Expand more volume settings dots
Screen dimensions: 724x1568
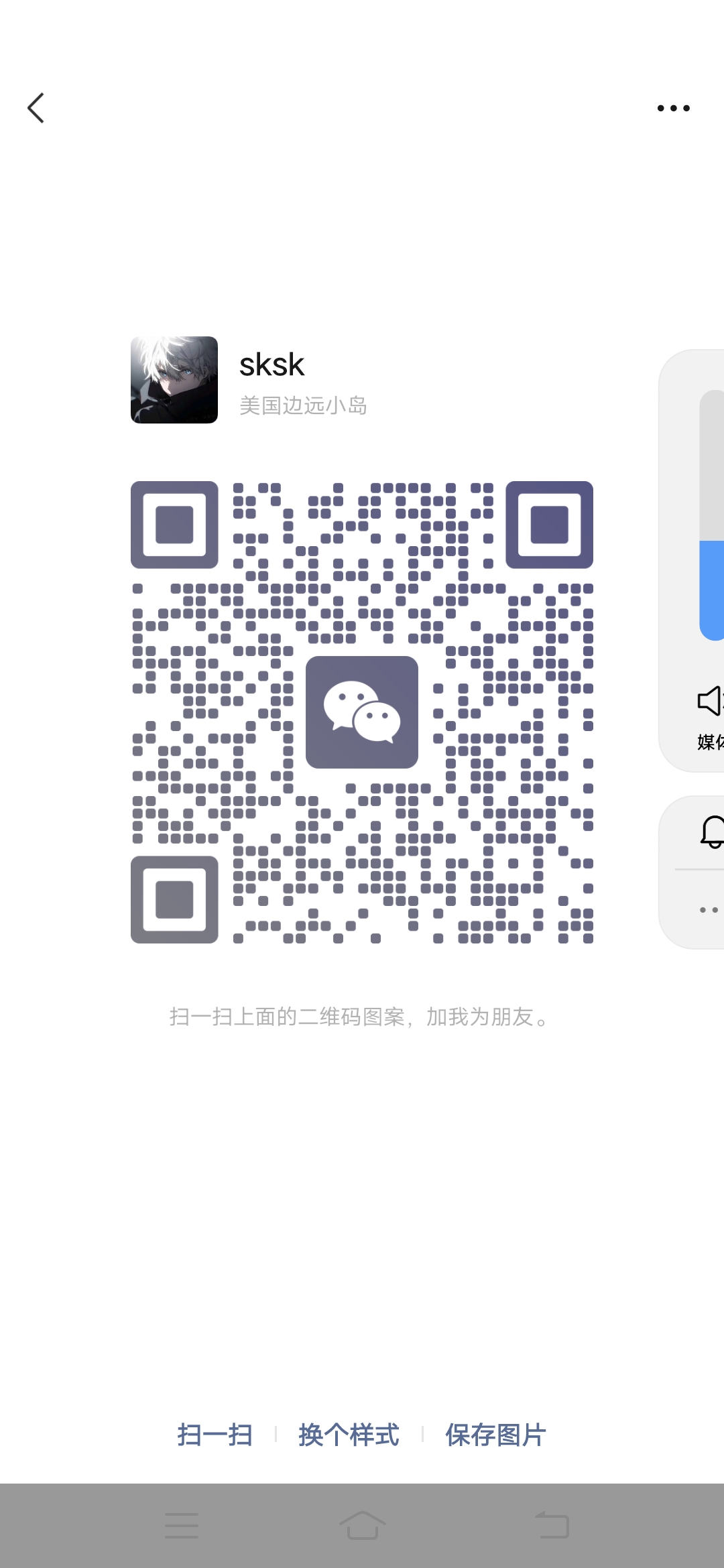coord(709,910)
